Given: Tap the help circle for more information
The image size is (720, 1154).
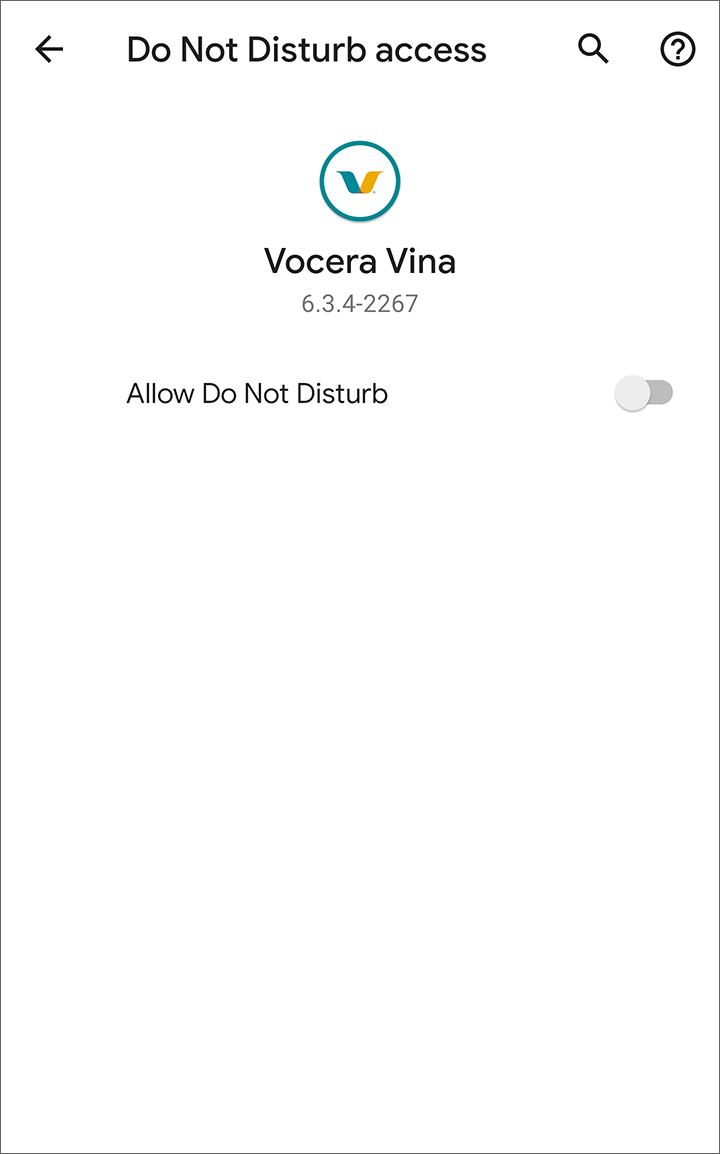Looking at the screenshot, I should [x=677, y=49].
